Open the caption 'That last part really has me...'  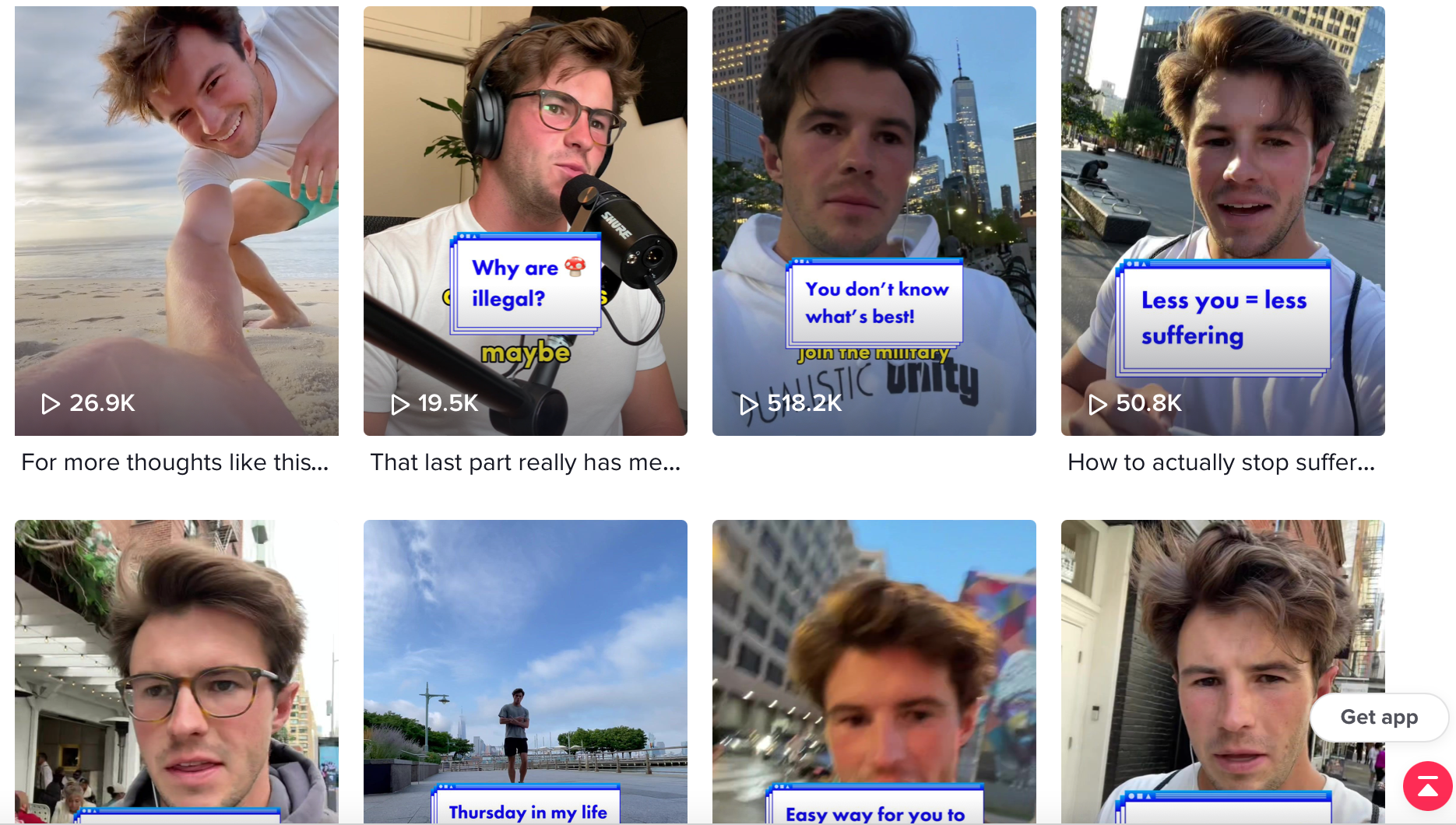pos(526,462)
